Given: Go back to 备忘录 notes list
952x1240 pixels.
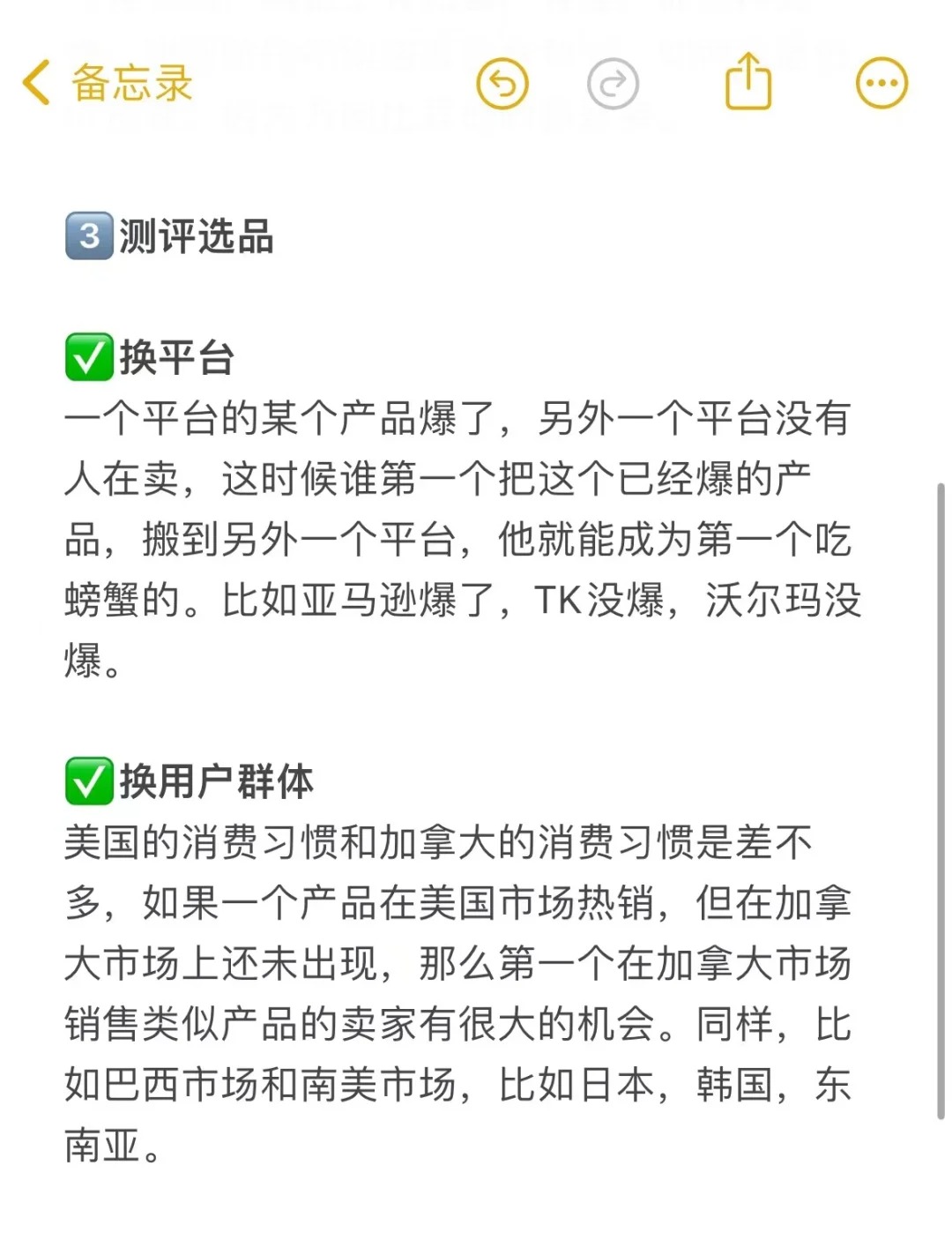Looking at the screenshot, I should tap(106, 84).
